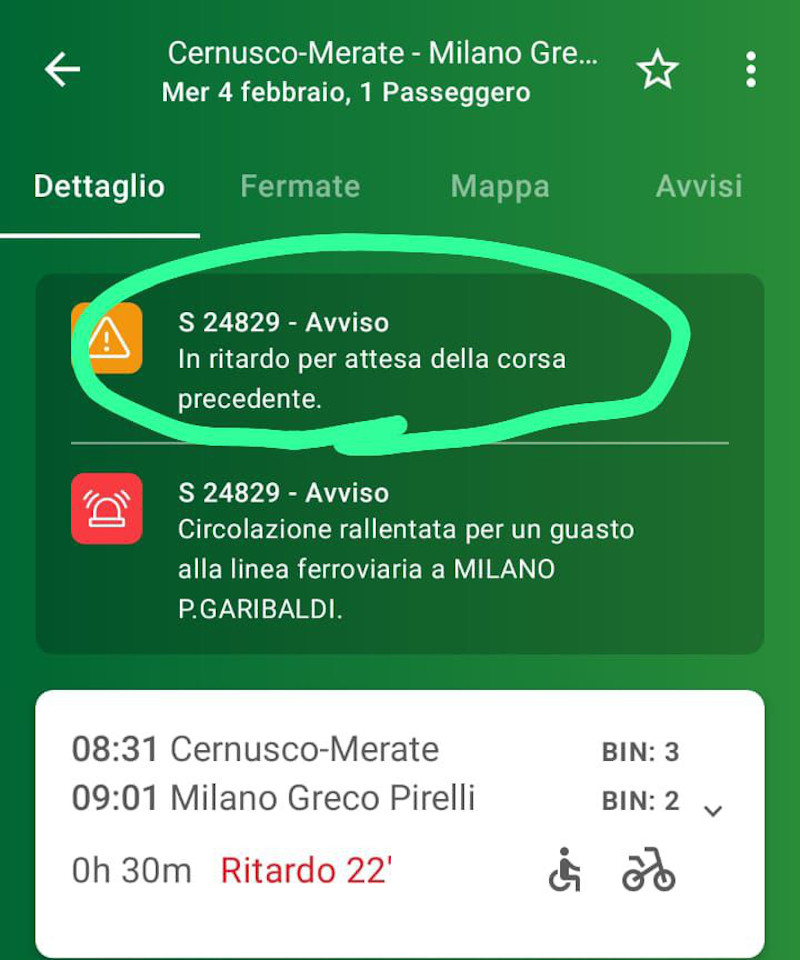Expand Cernusco-Merate trip details chevron
This screenshot has height=960, width=800.
point(713,811)
